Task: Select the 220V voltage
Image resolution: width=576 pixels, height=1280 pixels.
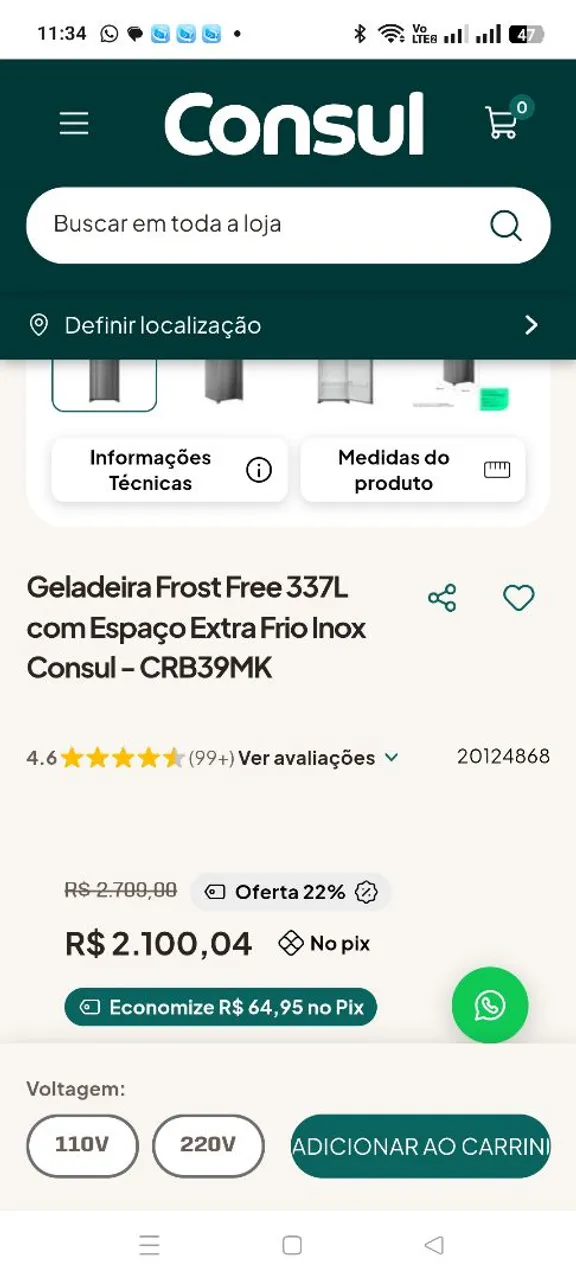Action: (x=208, y=1145)
